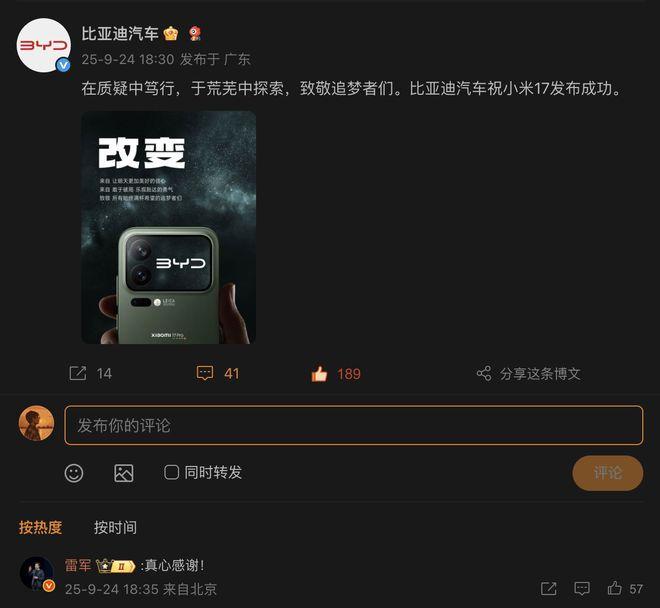Image resolution: width=660 pixels, height=608 pixels.
Task: Switch to the 按时间 comment sorting
Action: pyautogui.click(x=115, y=527)
